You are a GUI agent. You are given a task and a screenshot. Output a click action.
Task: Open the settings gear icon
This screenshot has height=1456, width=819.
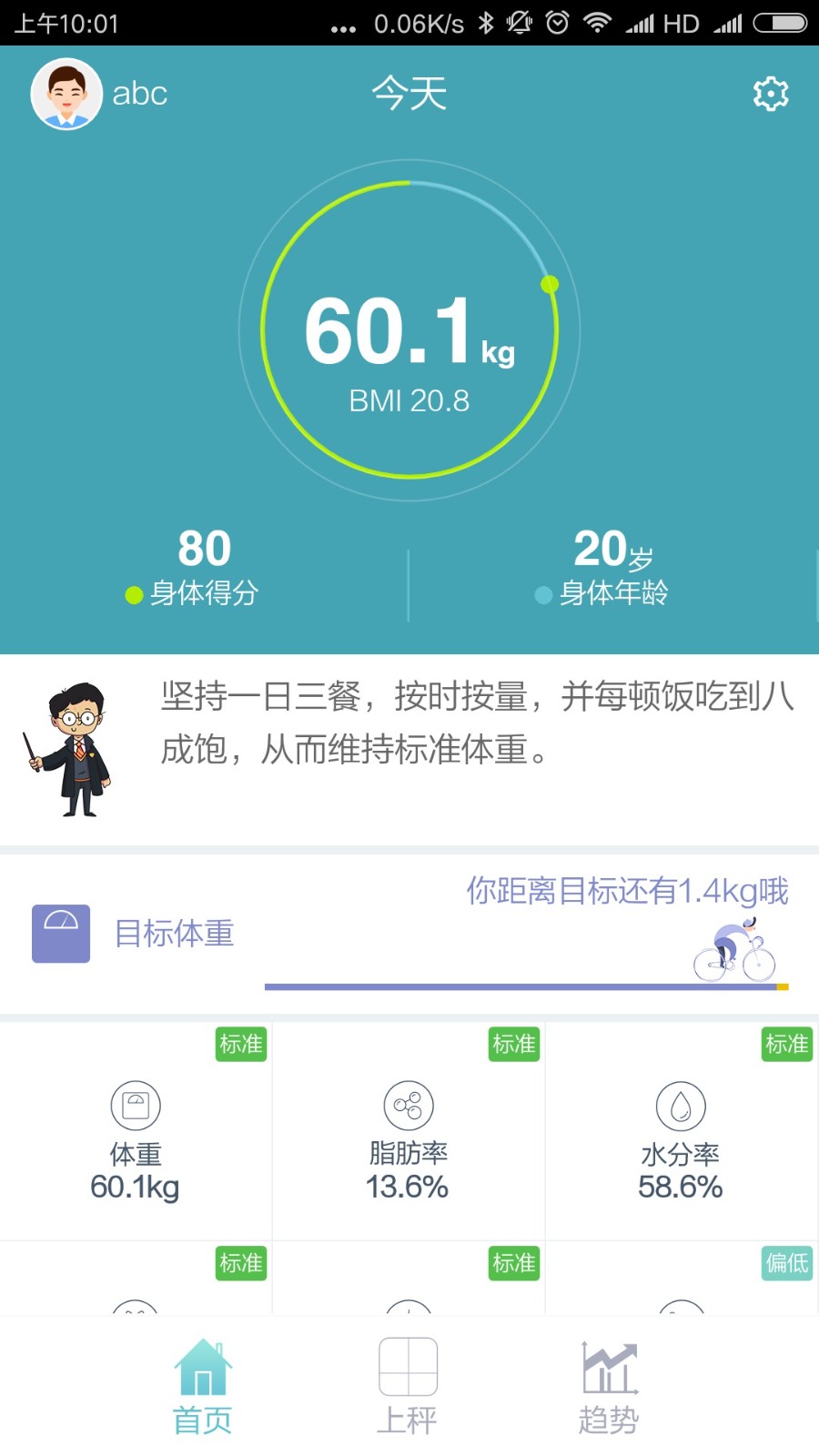click(x=770, y=92)
